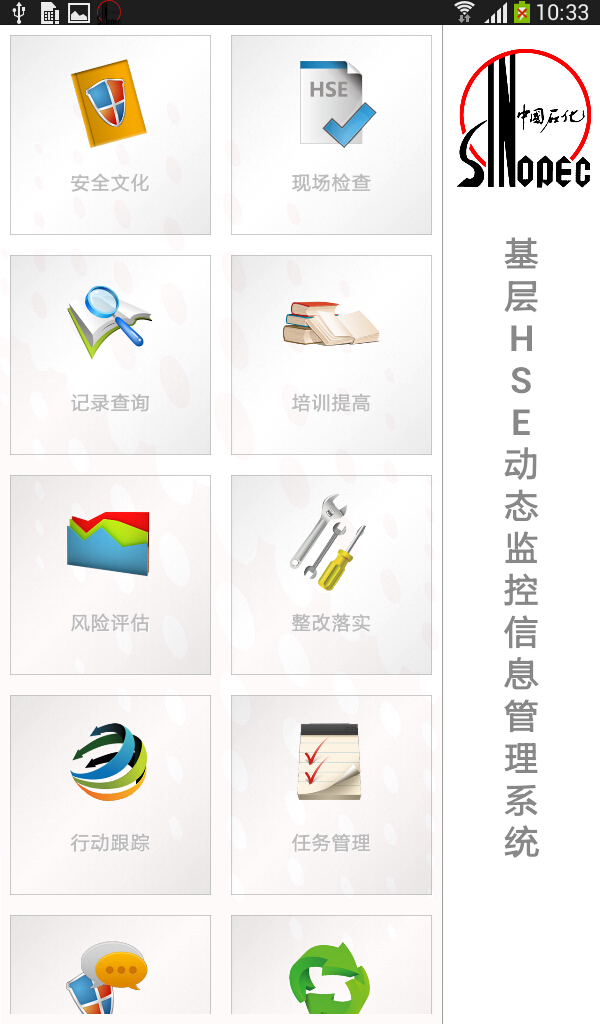This screenshot has height=1024, width=600.
Task: Select the 记录查询 tile
Action: point(110,355)
